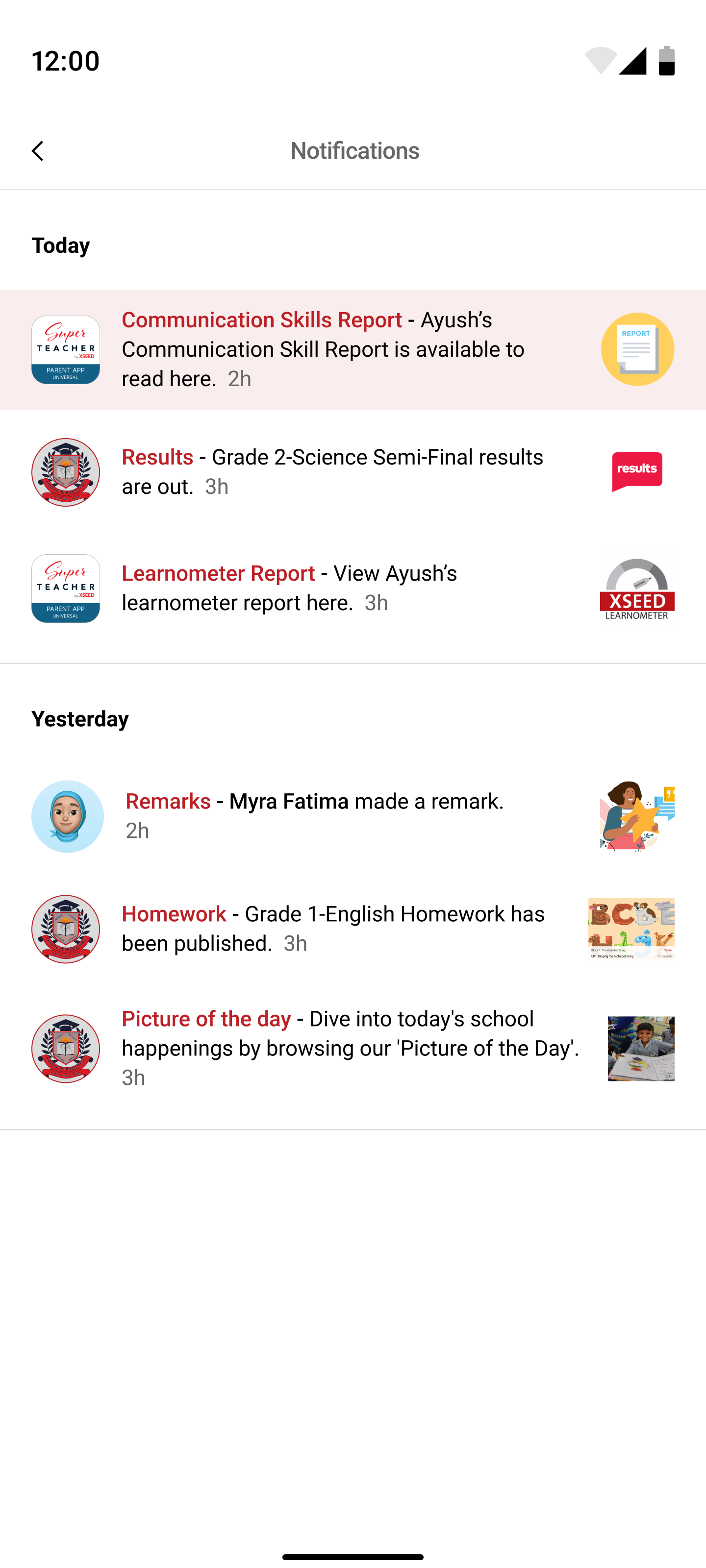Open the Picture of the day notification
This screenshot has width=706, height=1568.
tap(341, 1048)
